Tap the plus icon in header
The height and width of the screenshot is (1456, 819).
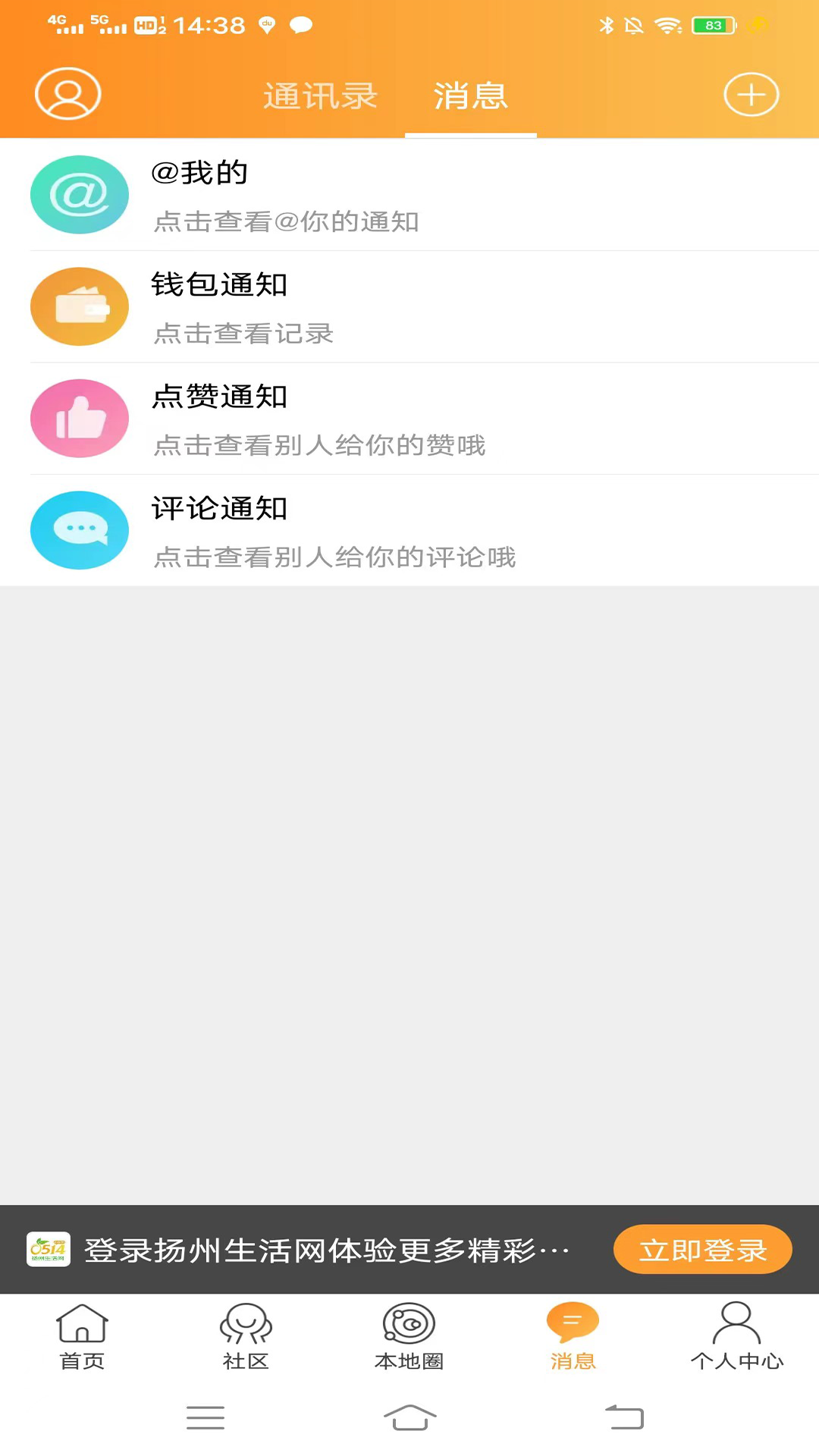(751, 95)
